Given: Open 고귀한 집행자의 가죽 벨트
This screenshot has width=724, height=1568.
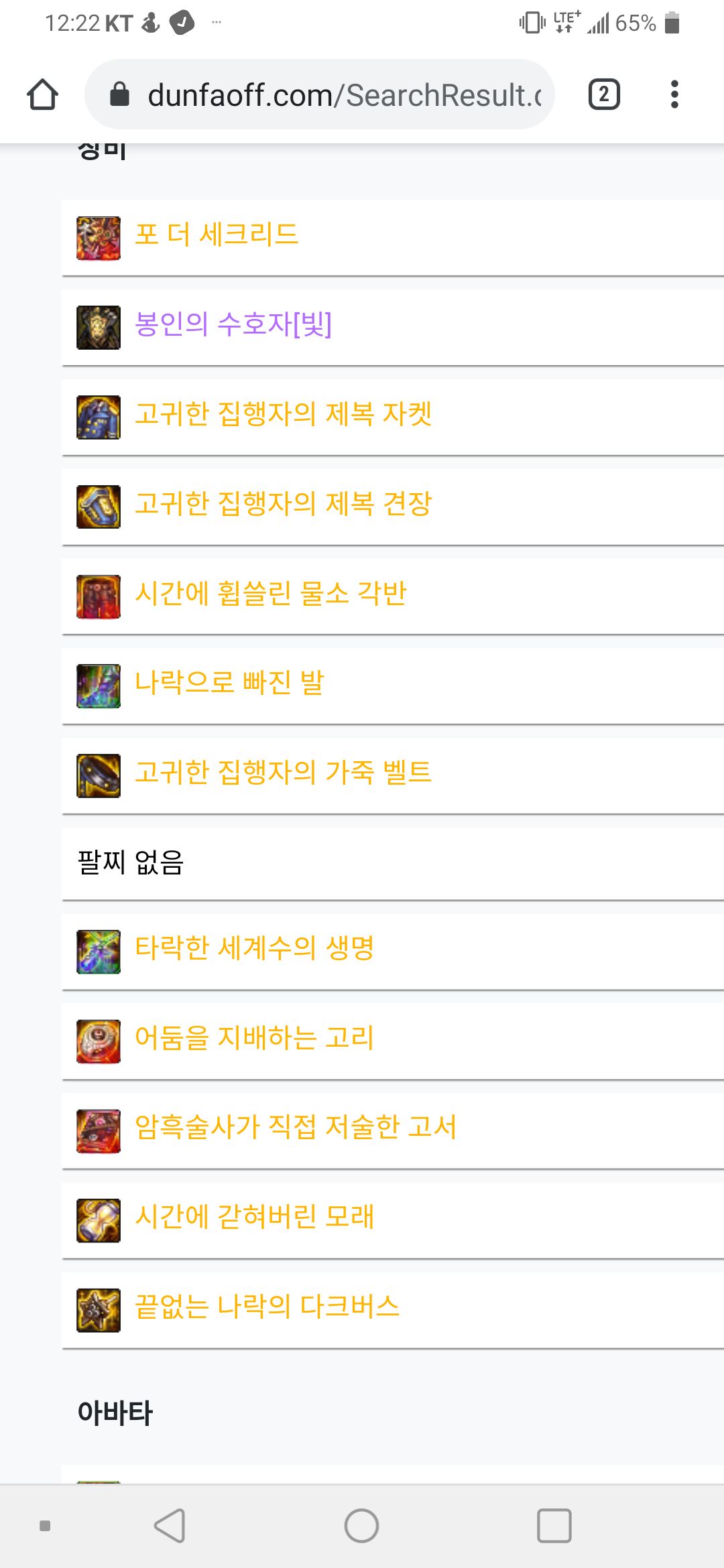Looking at the screenshot, I should point(282,773).
